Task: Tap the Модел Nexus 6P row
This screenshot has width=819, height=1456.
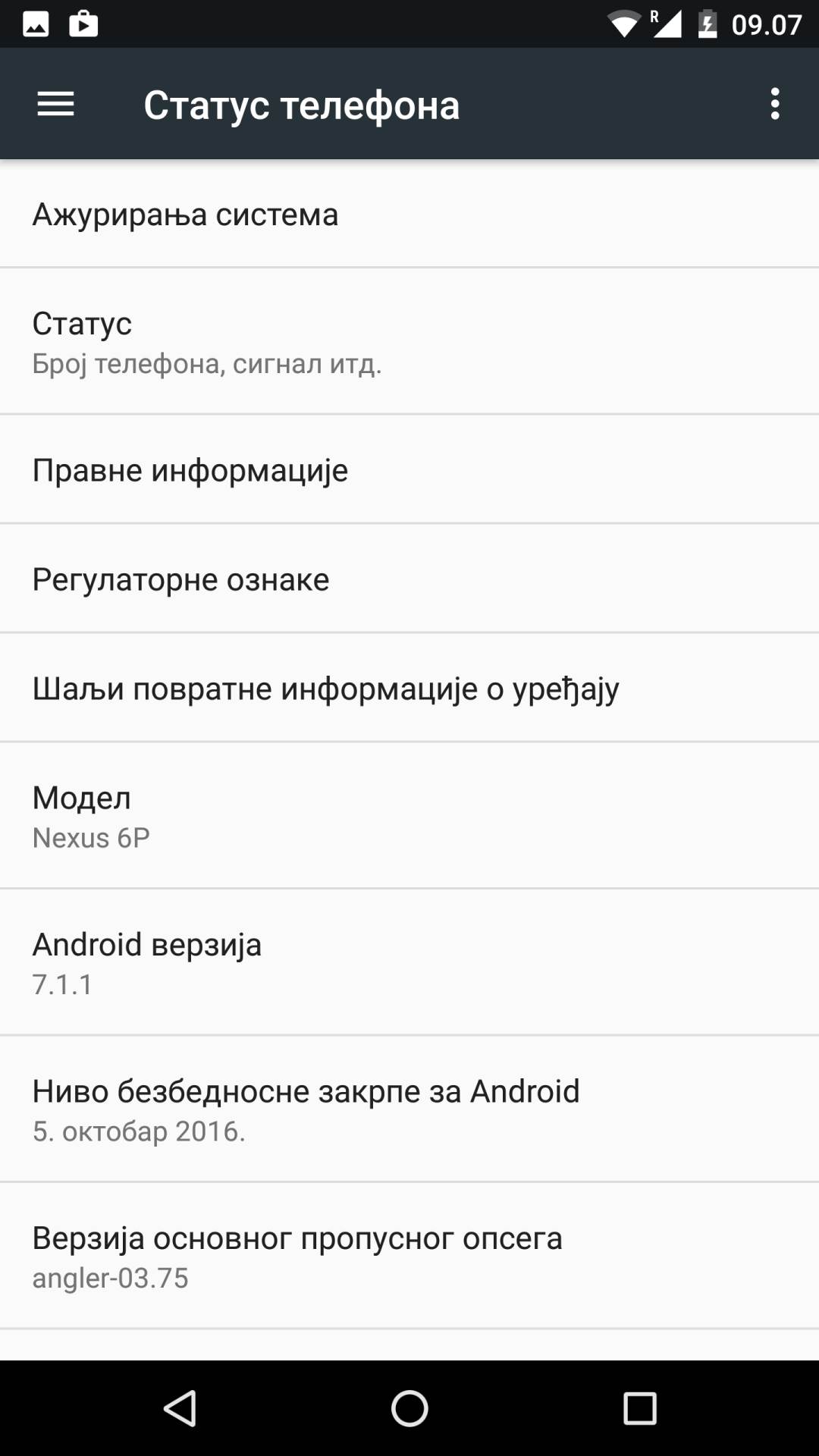Action: [409, 816]
